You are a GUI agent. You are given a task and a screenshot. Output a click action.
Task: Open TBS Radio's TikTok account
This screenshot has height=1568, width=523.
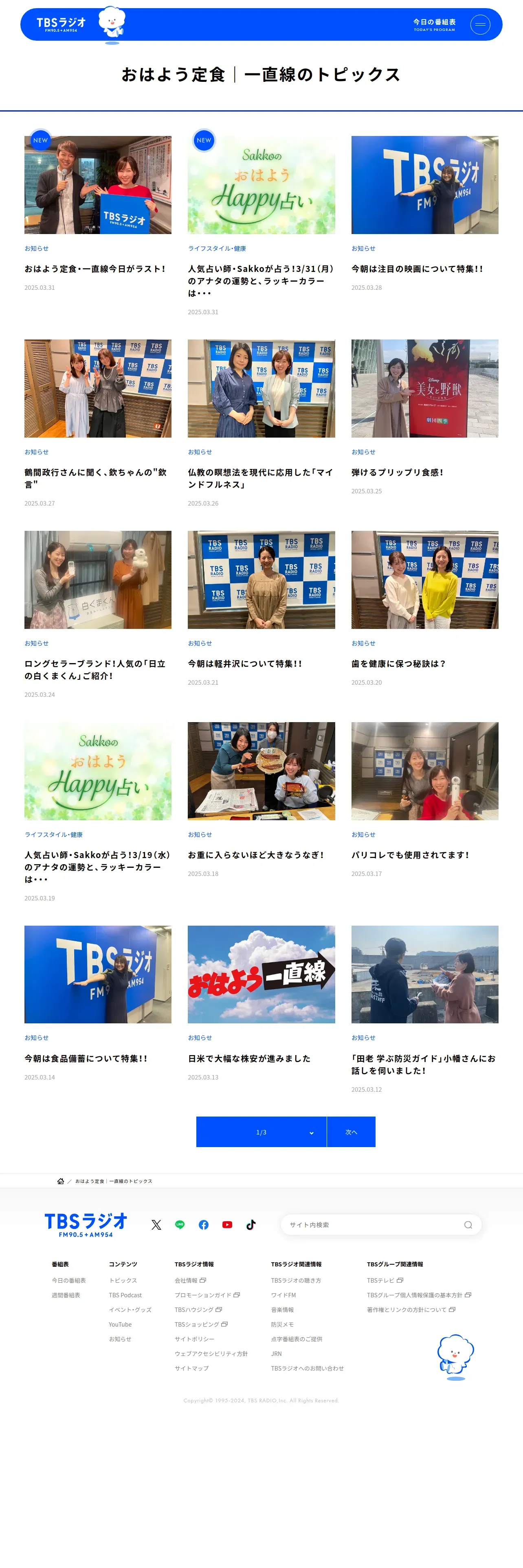coord(251,1225)
